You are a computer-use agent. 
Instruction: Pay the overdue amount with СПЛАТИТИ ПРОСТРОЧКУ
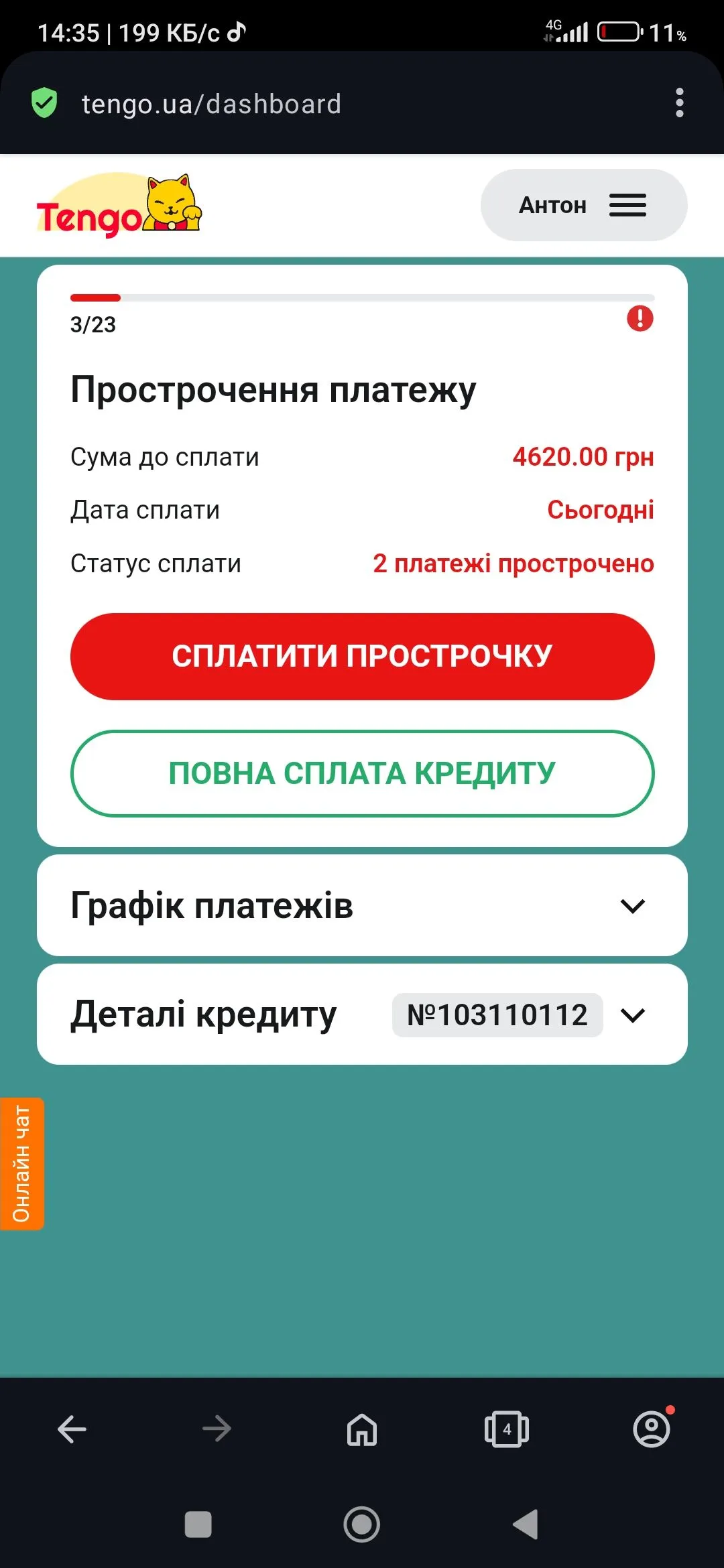[x=362, y=656]
